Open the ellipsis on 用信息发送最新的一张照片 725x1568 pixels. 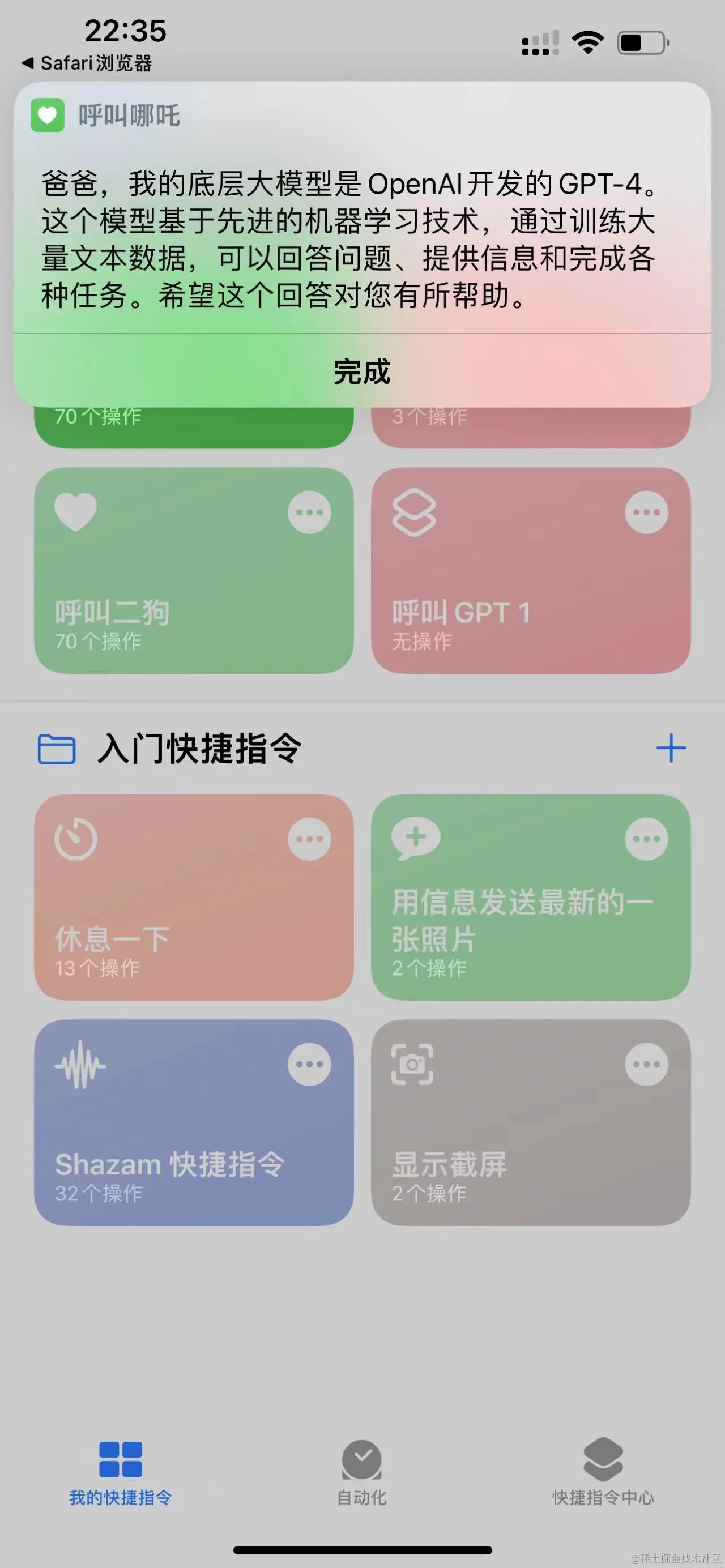coord(646,839)
